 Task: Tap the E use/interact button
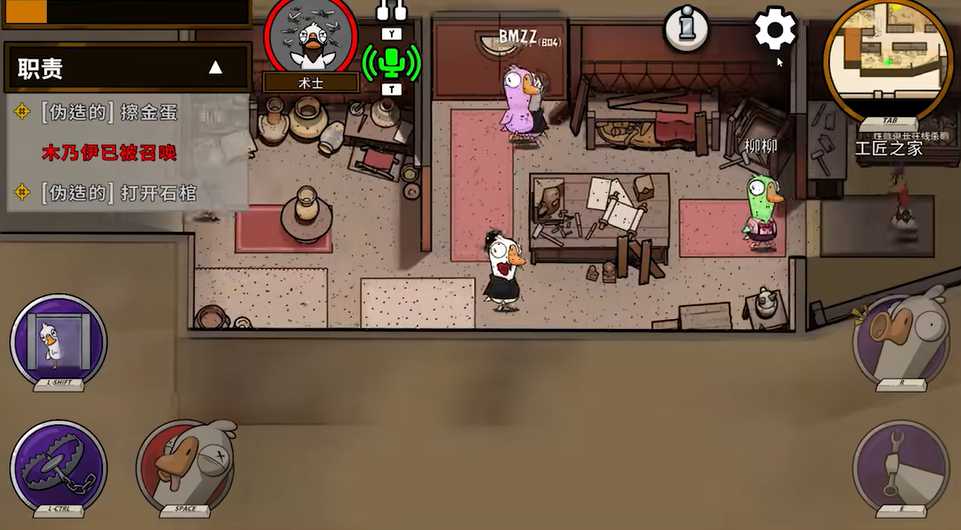pyautogui.click(x=900, y=466)
